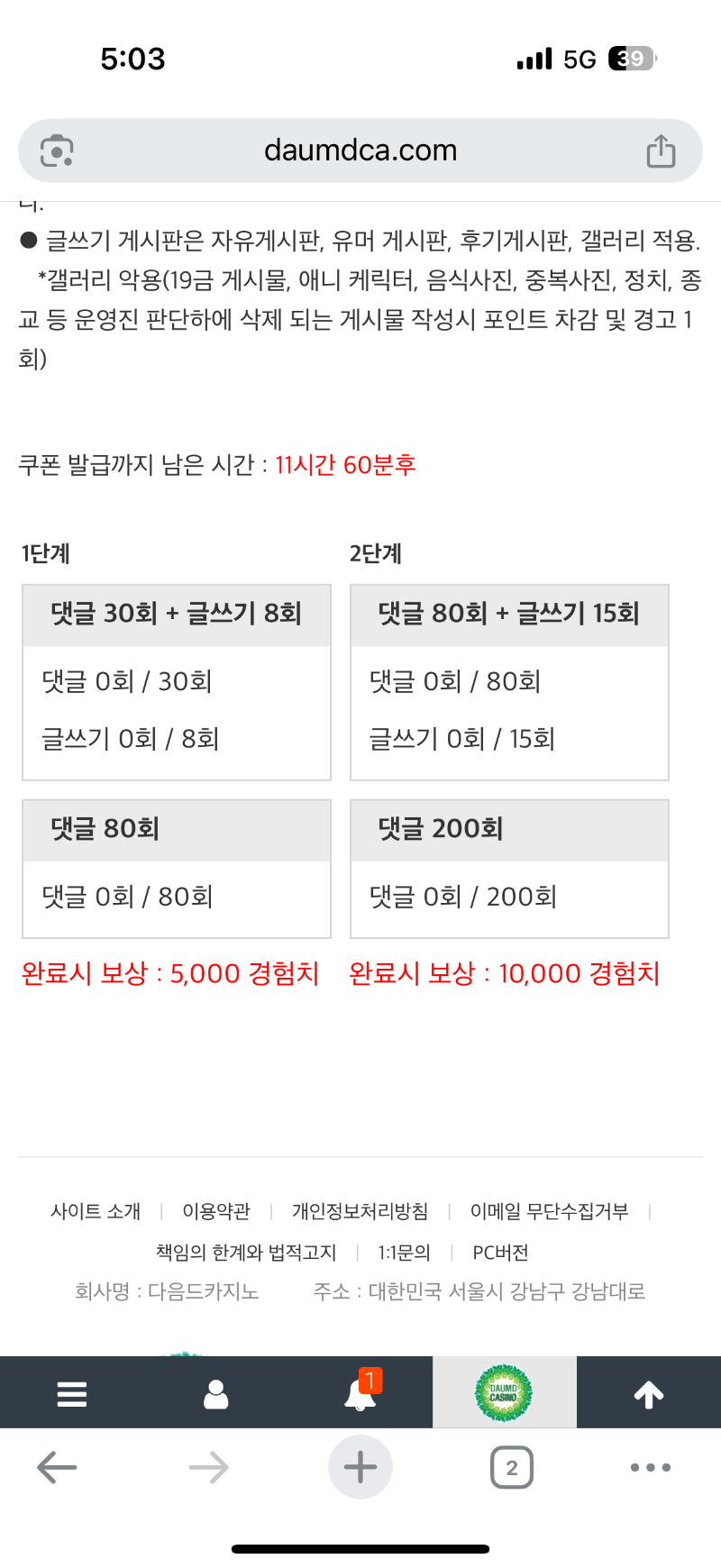Open the notifications bell
Screen dimensions: 721x1568
pos(360,1394)
